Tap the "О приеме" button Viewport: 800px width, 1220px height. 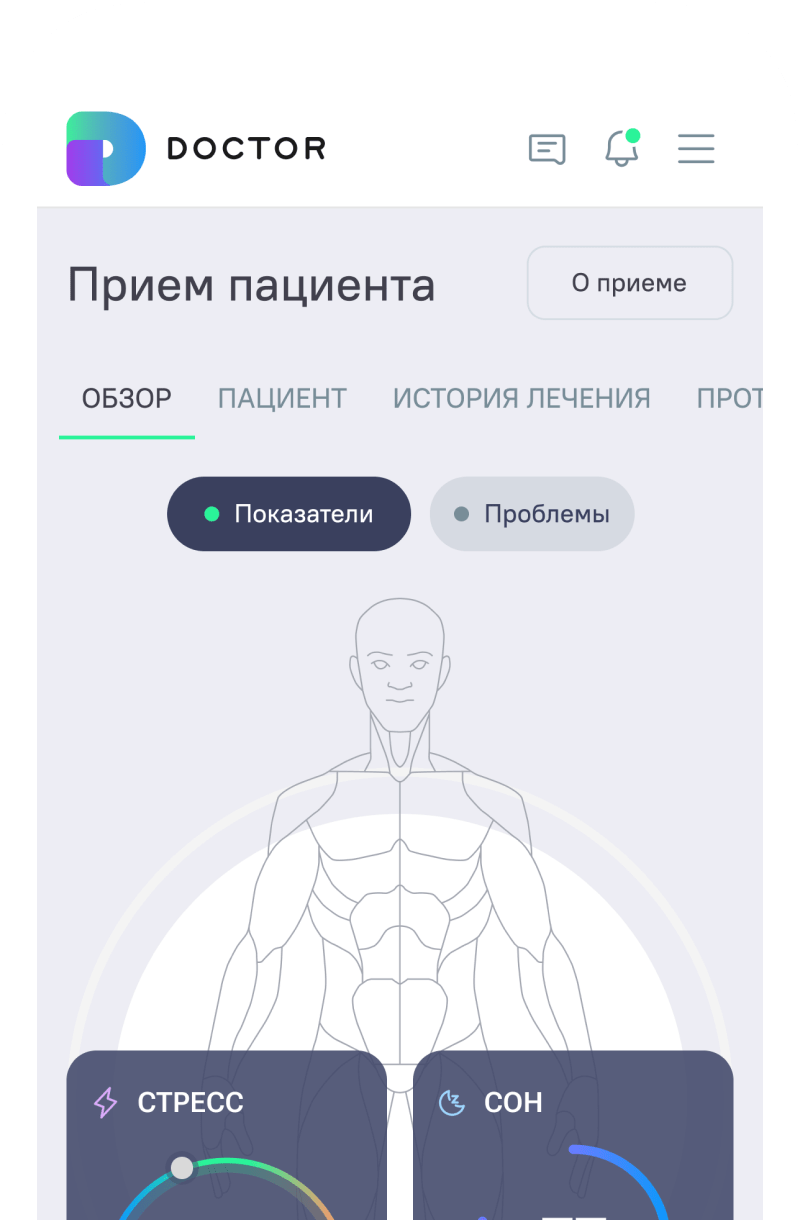point(629,283)
